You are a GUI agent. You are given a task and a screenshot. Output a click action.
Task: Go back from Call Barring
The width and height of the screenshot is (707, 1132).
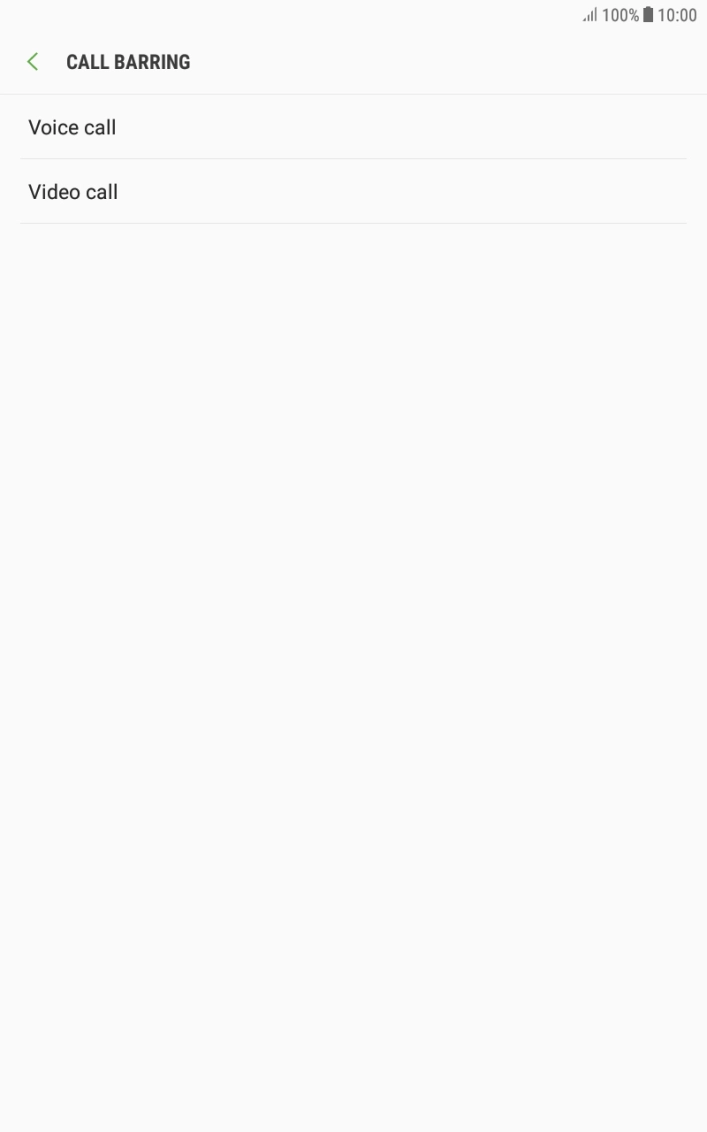(33, 62)
